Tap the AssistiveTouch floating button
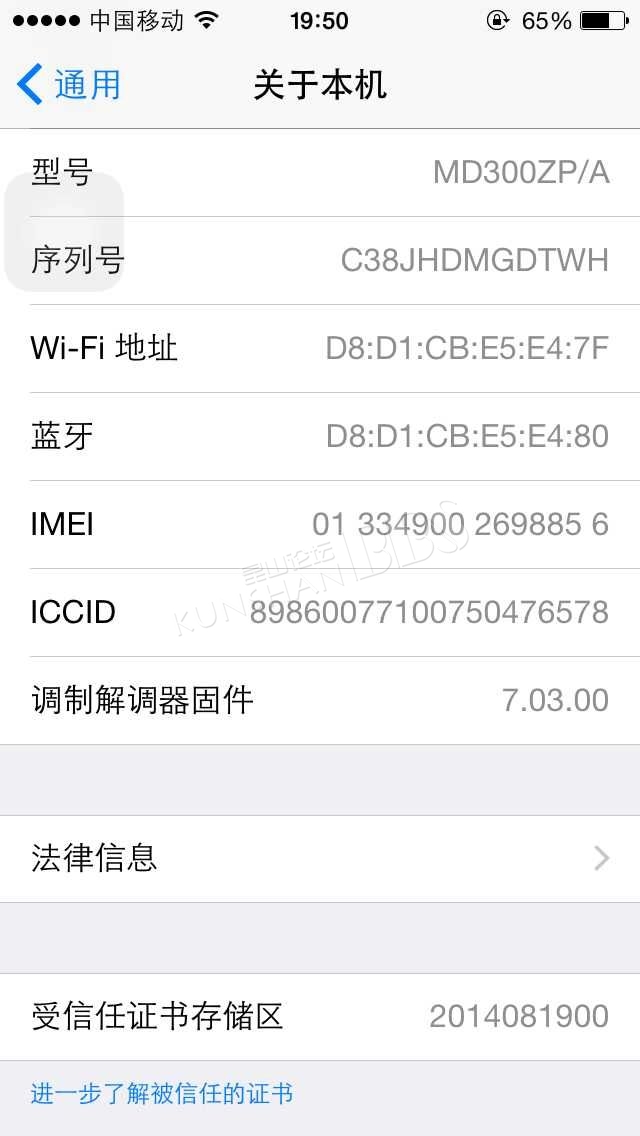Viewport: 640px width, 1136px height. point(64,232)
